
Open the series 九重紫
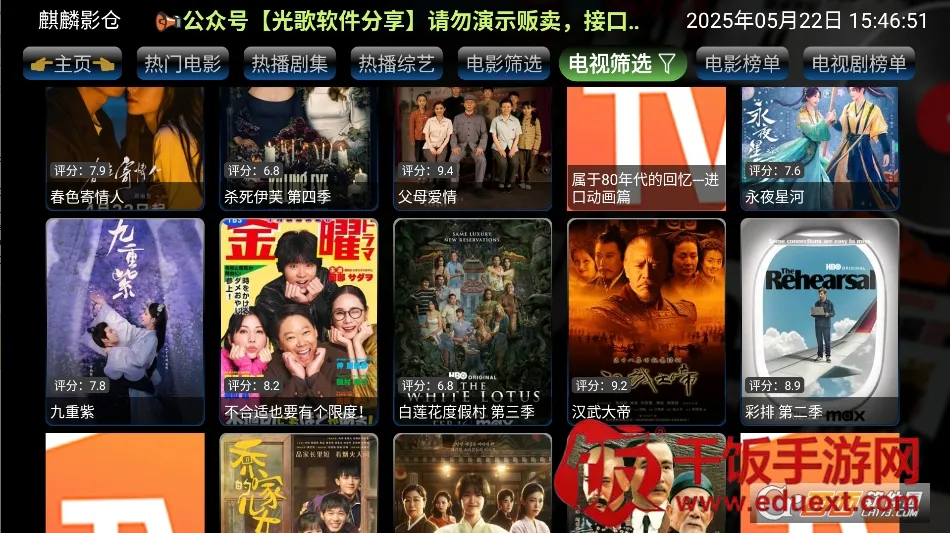pos(125,320)
